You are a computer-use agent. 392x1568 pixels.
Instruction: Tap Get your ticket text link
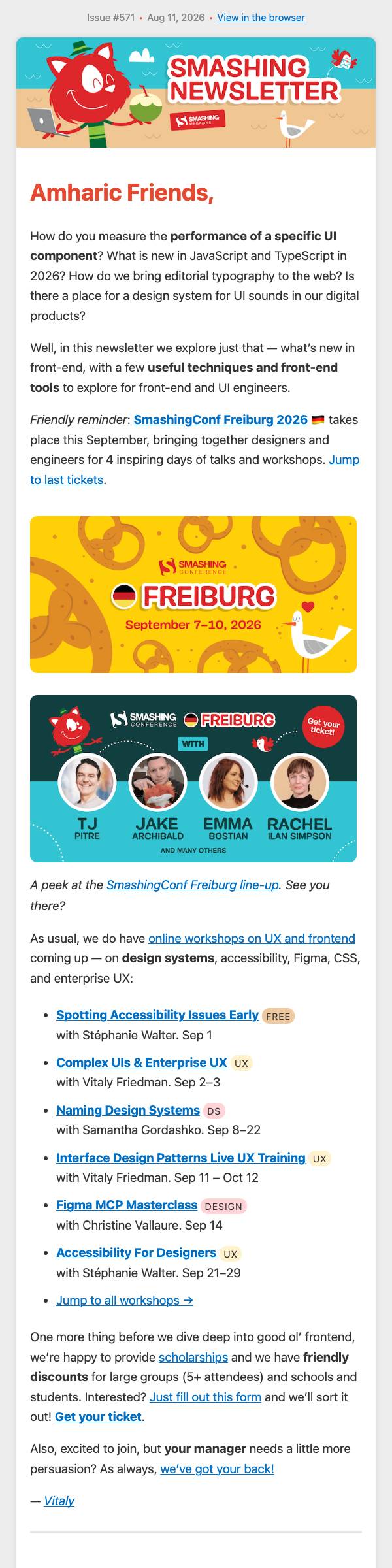pos(98,1416)
